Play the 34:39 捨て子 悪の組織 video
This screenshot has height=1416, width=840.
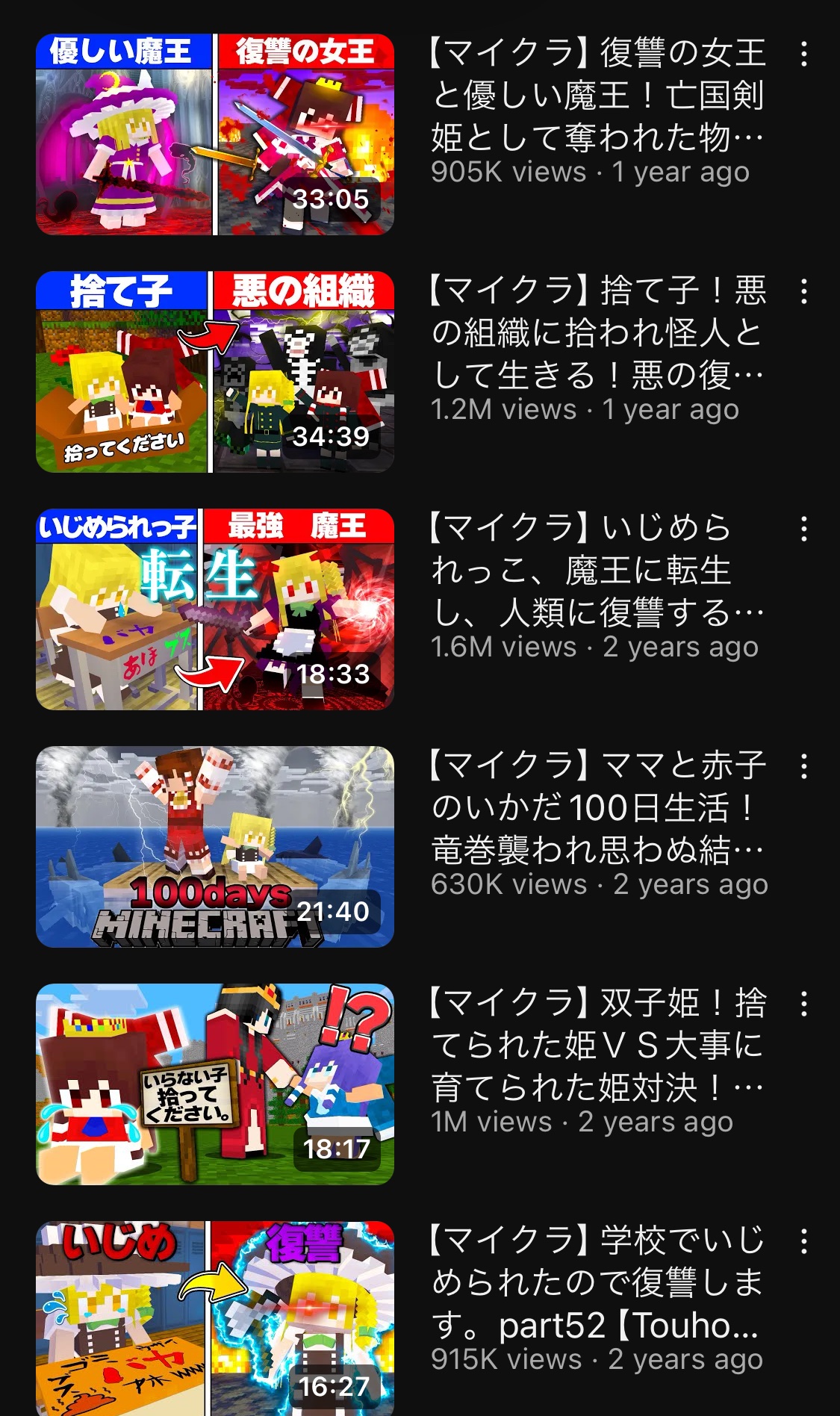point(215,372)
